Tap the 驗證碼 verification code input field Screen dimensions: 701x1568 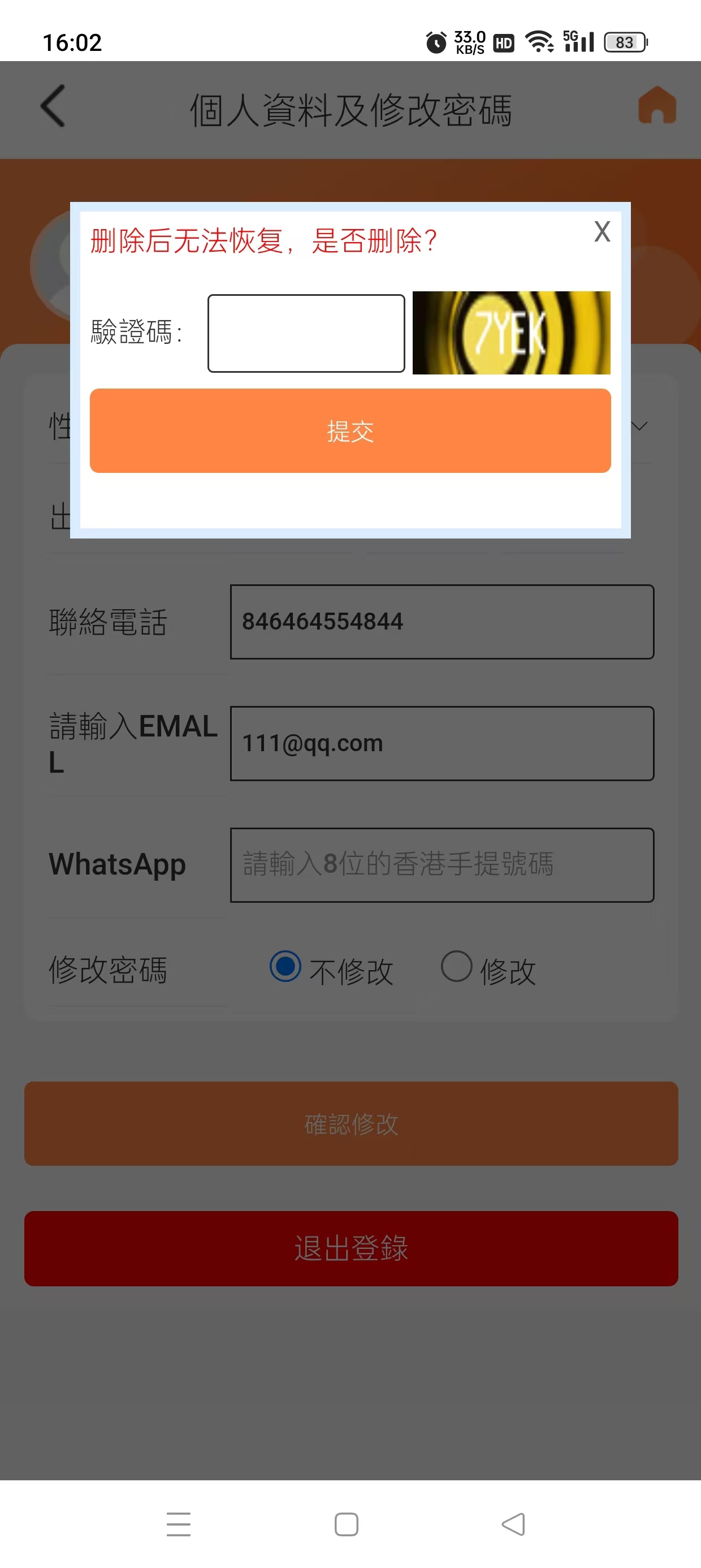(306, 333)
